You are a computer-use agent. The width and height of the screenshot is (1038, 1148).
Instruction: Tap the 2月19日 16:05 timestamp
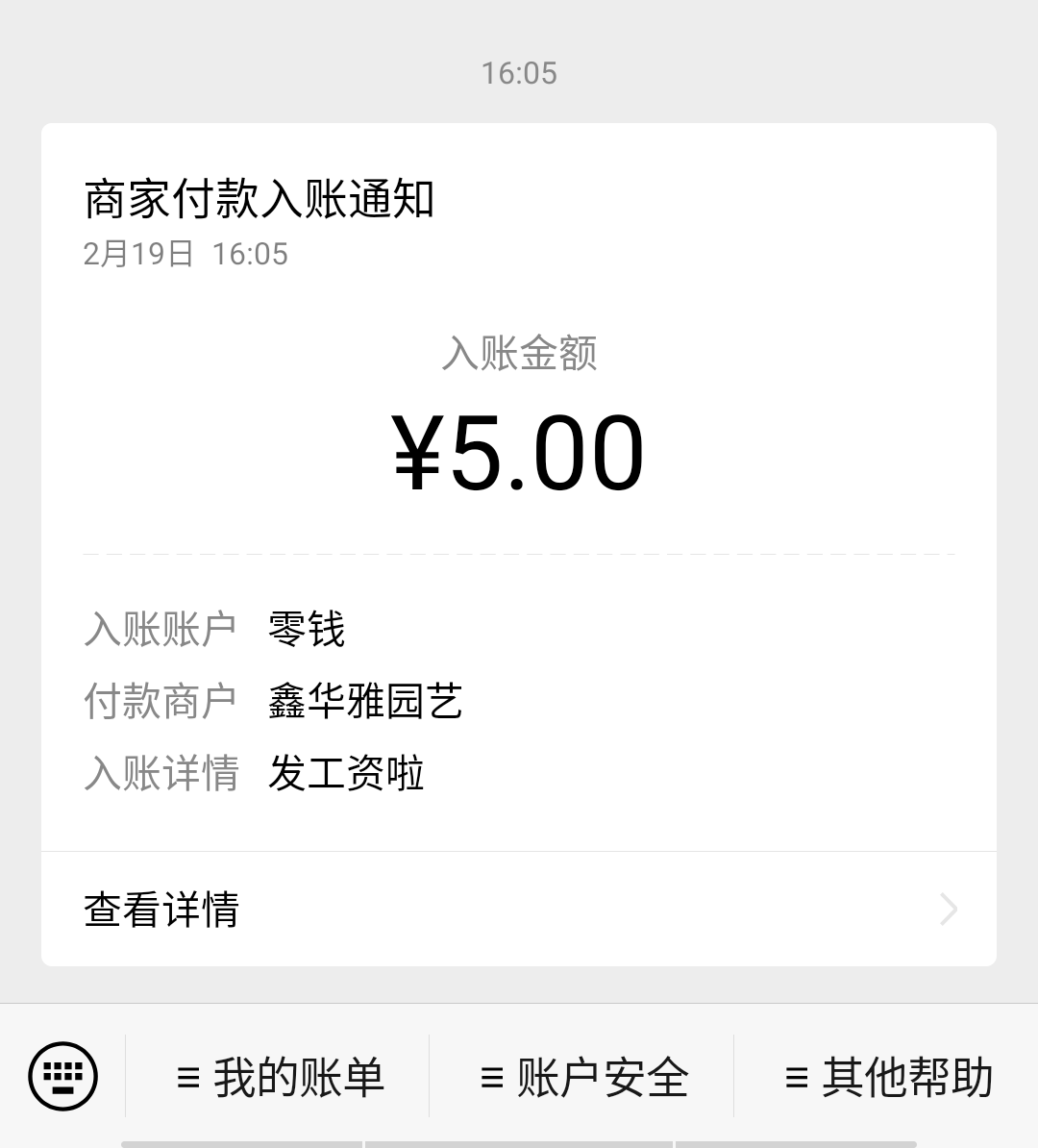pos(185,253)
